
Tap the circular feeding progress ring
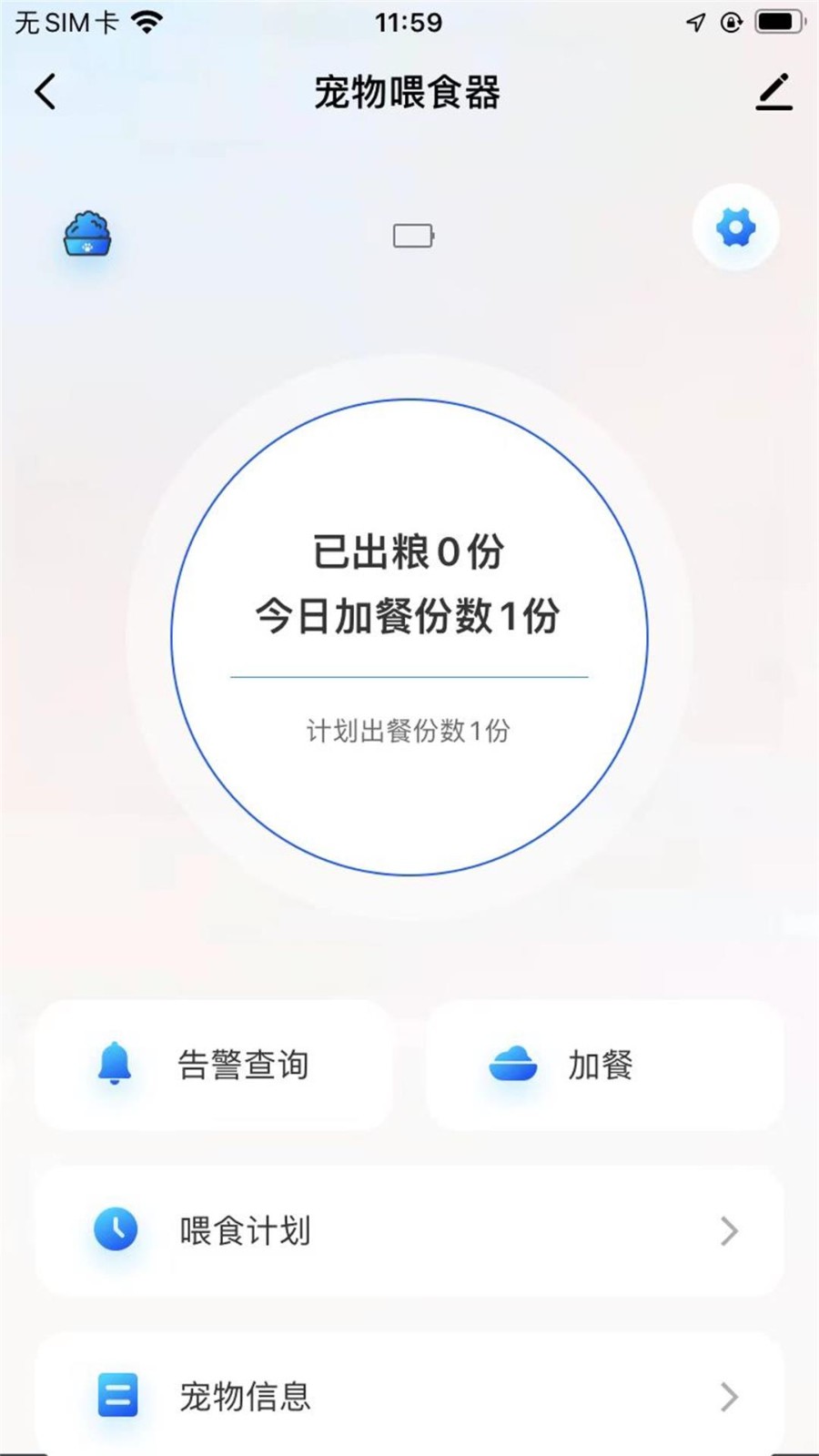click(409, 637)
